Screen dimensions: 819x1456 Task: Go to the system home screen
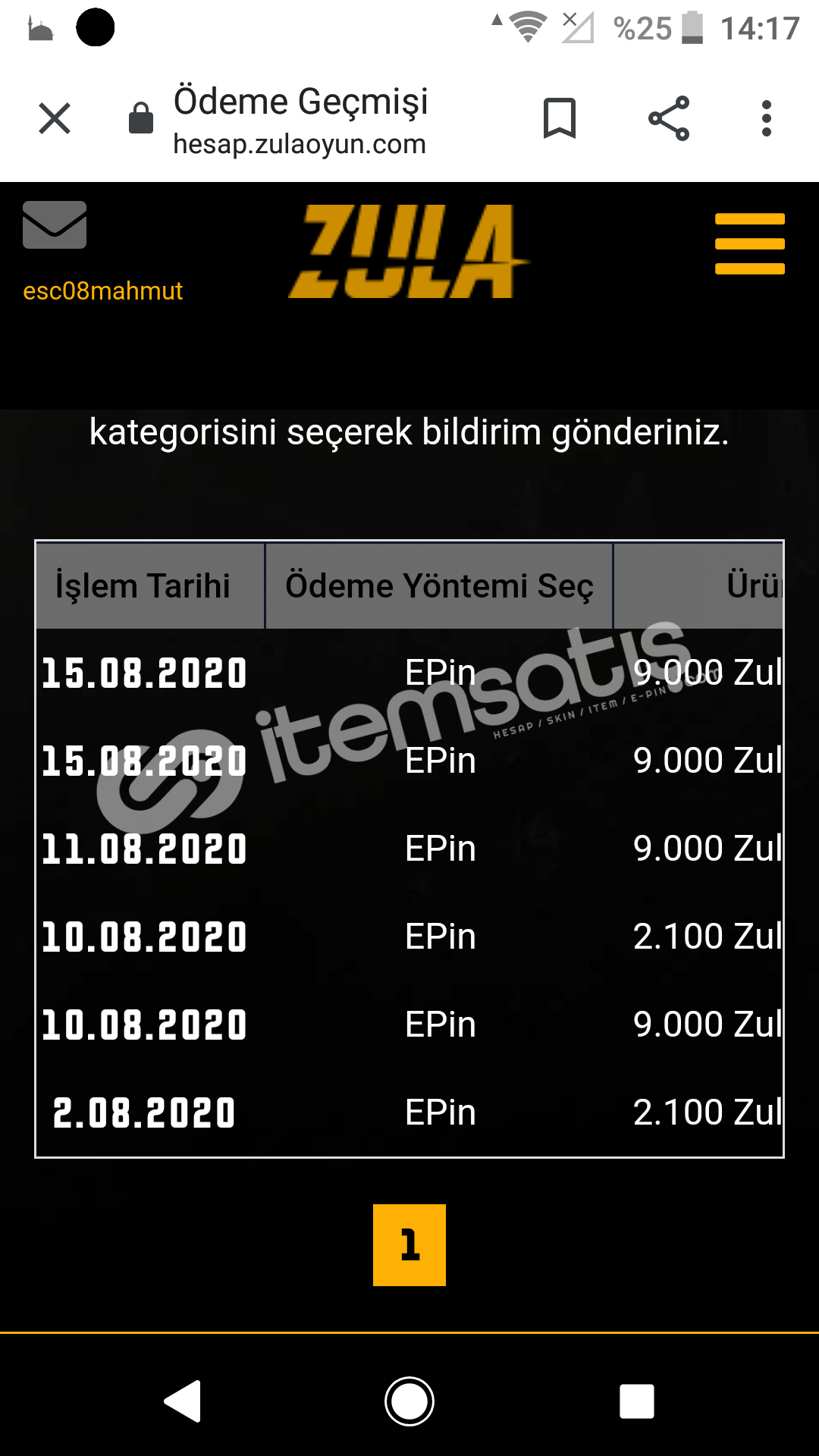point(409,1401)
